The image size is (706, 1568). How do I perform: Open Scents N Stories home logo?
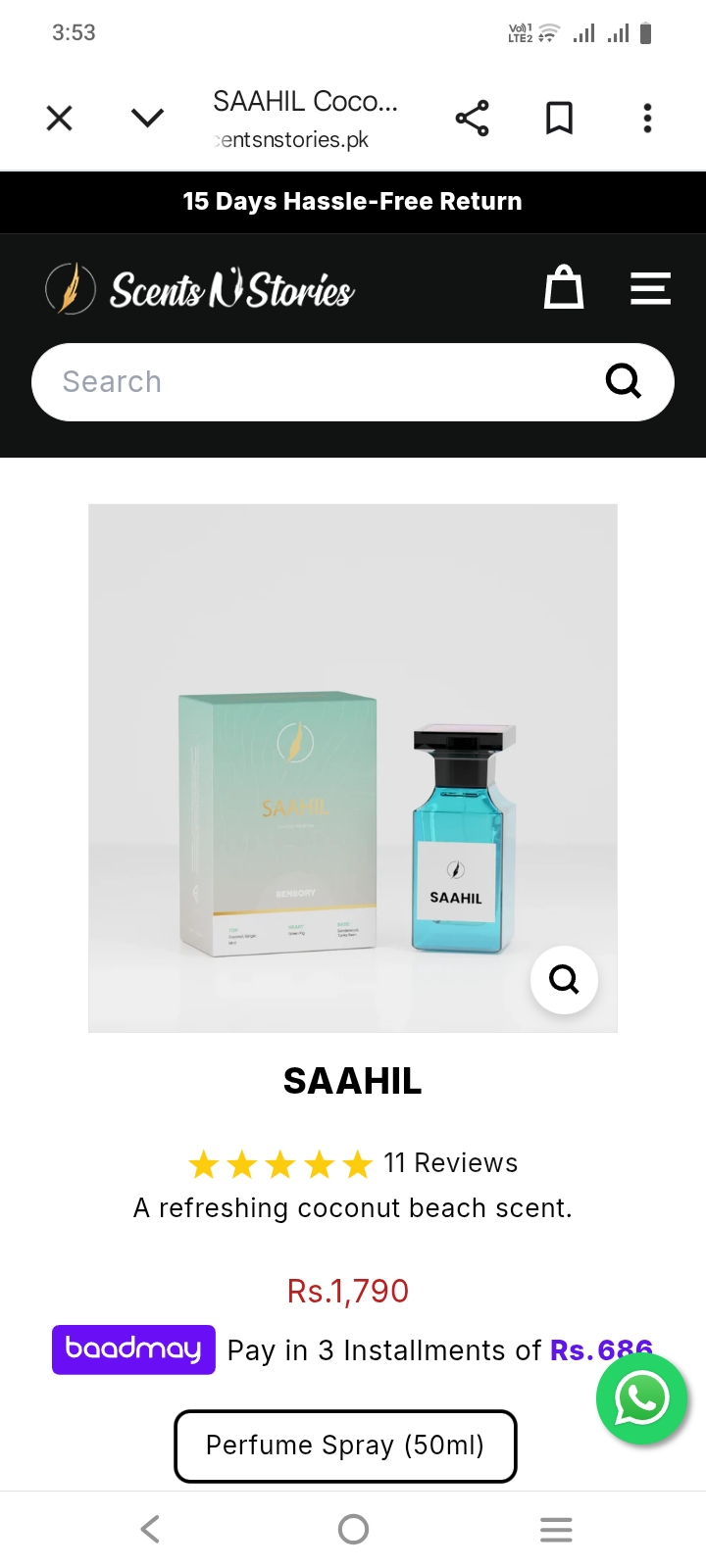[200, 289]
